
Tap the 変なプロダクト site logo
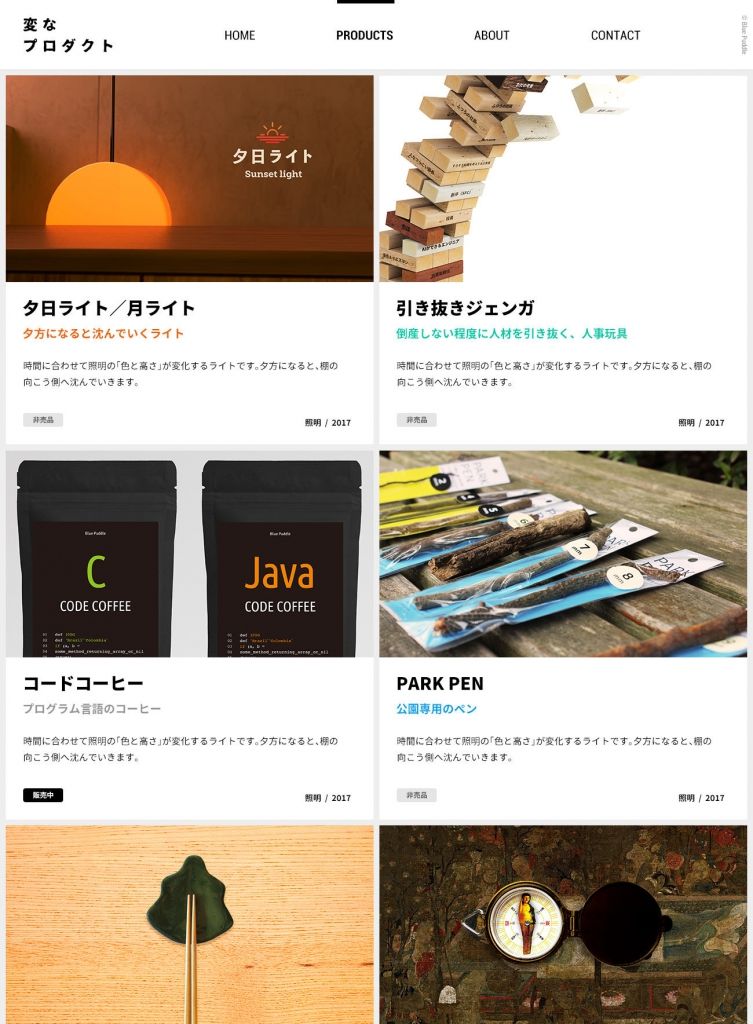pyautogui.click(x=68, y=35)
